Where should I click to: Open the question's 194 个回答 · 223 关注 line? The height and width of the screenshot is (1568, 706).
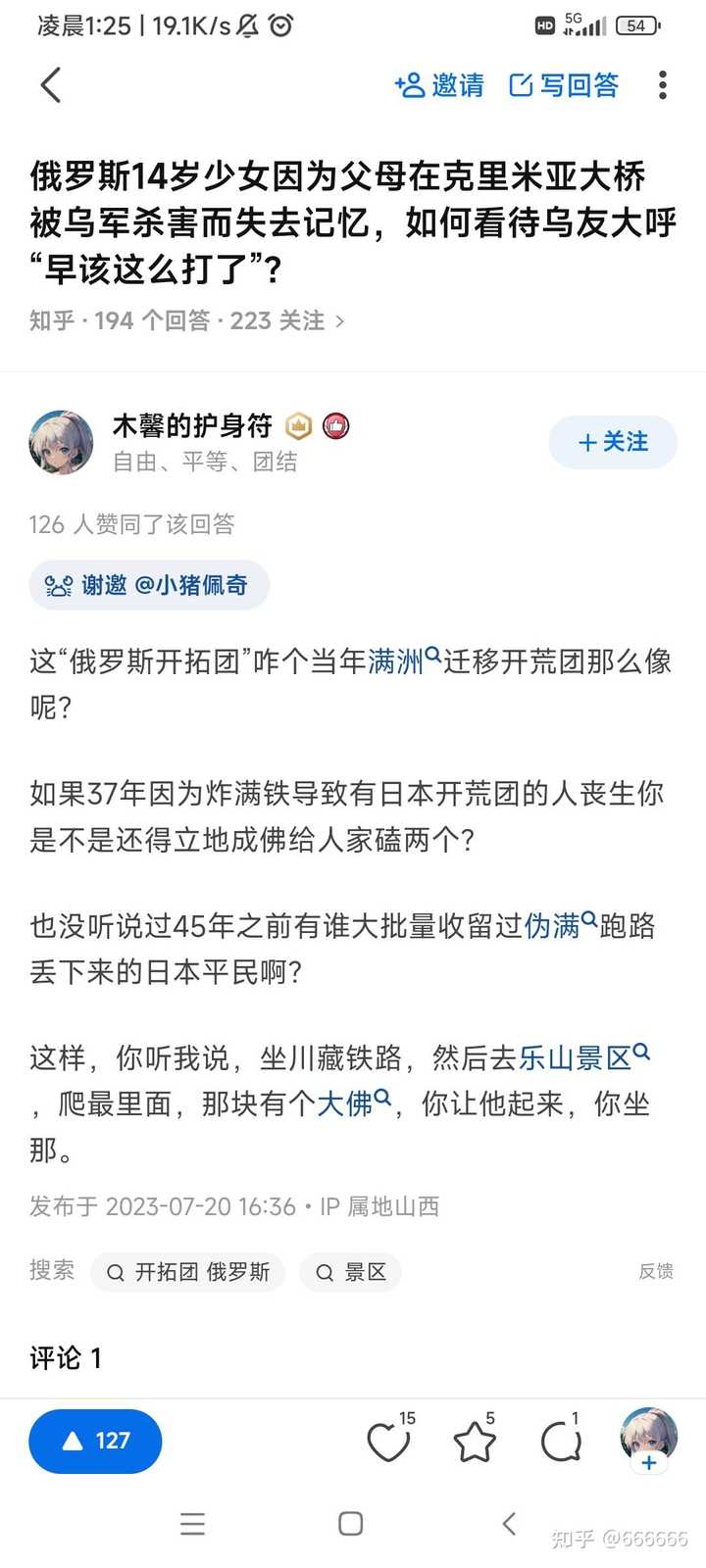pyautogui.click(x=186, y=320)
